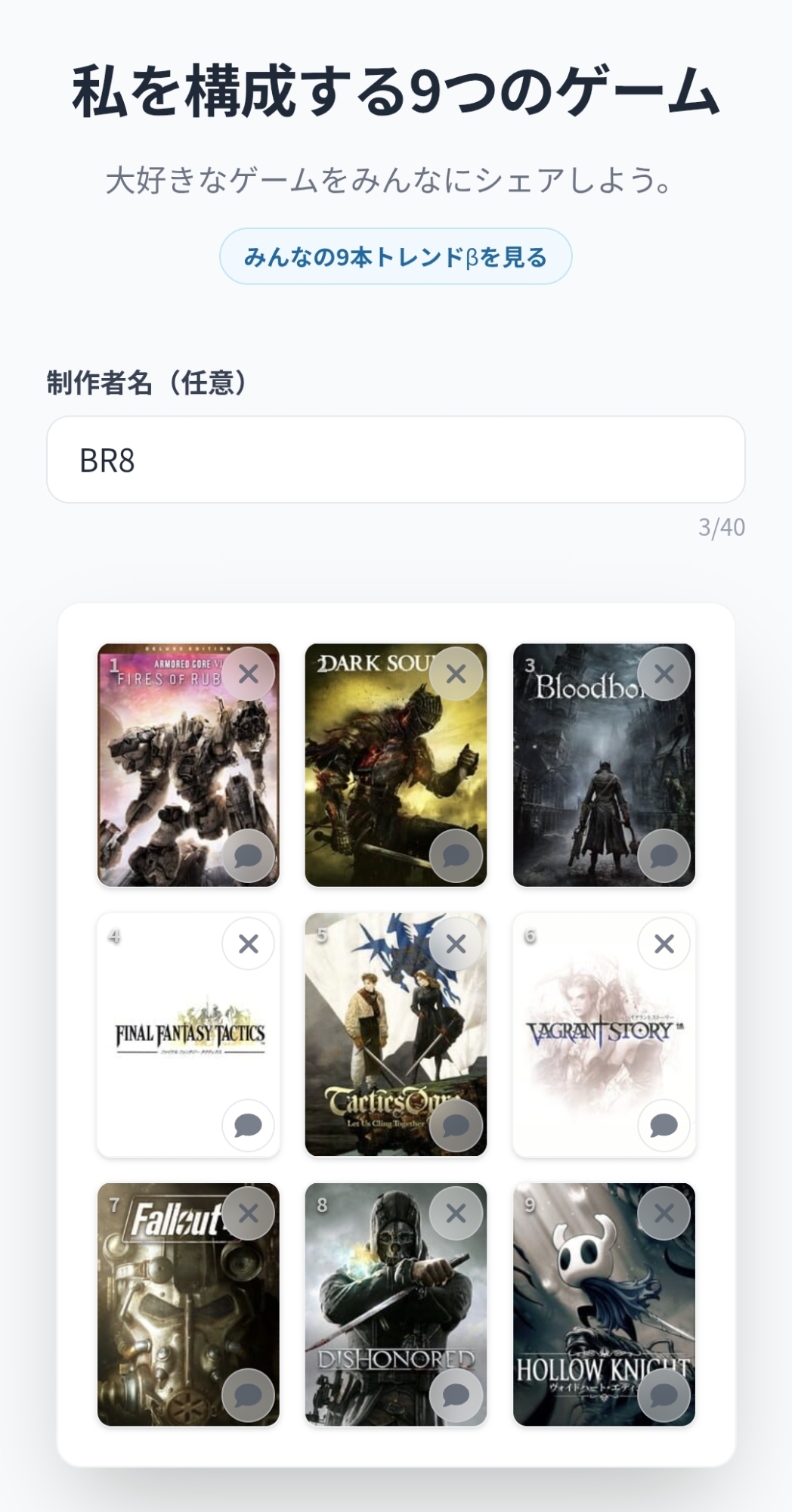Comment on Final Fantasy Tactics
The image size is (792, 1512).
(x=248, y=1126)
